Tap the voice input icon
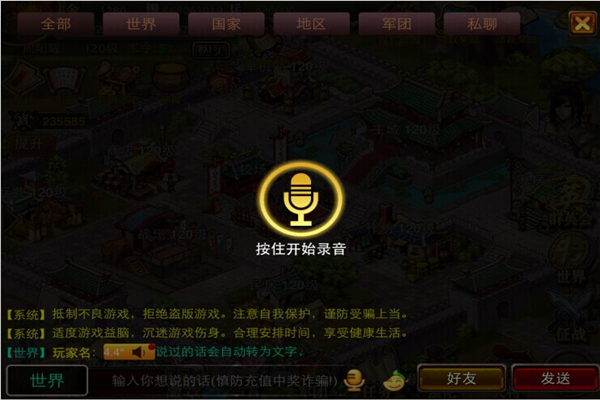This screenshot has height=400, width=600. (x=353, y=380)
